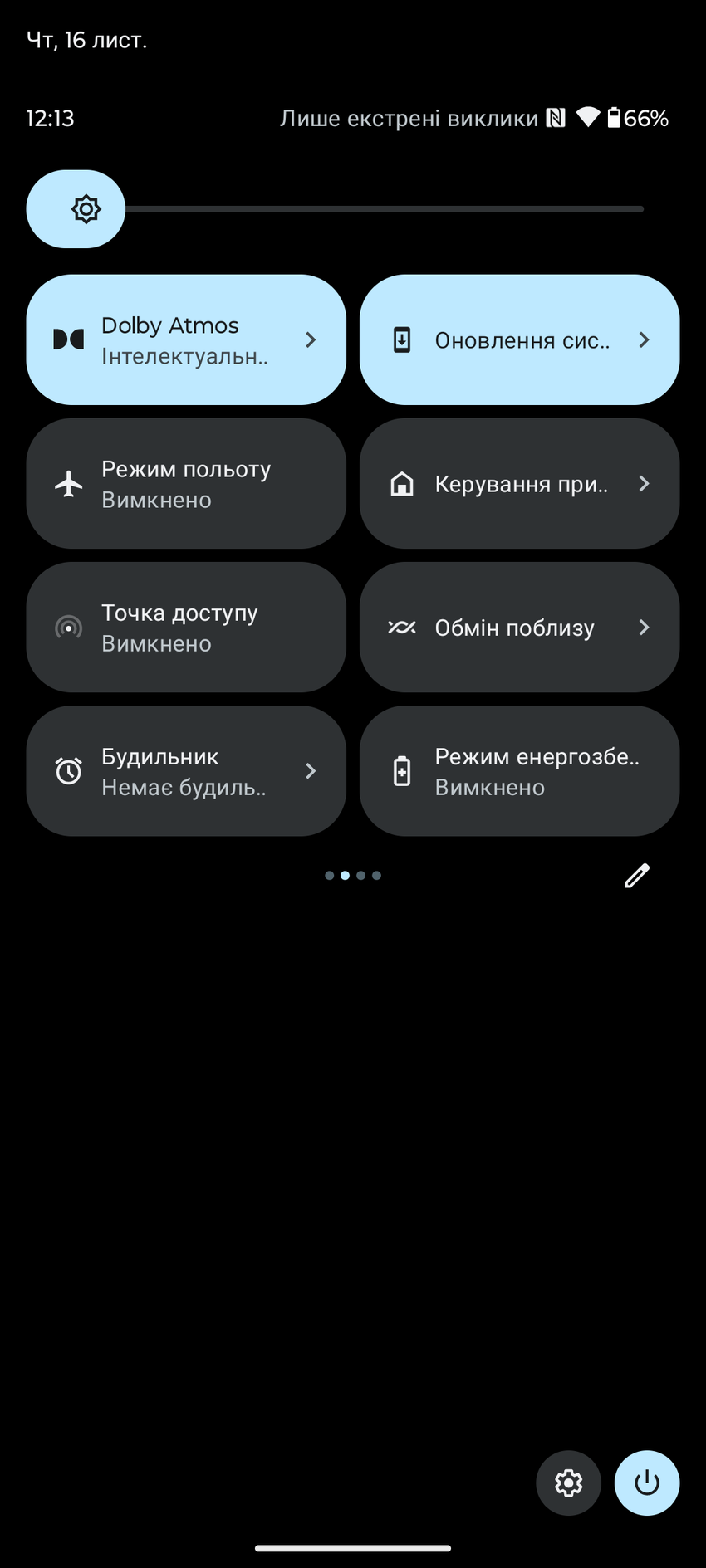The image size is (706, 1568).
Task: Open the Оновлення системи tile
Action: click(x=519, y=339)
